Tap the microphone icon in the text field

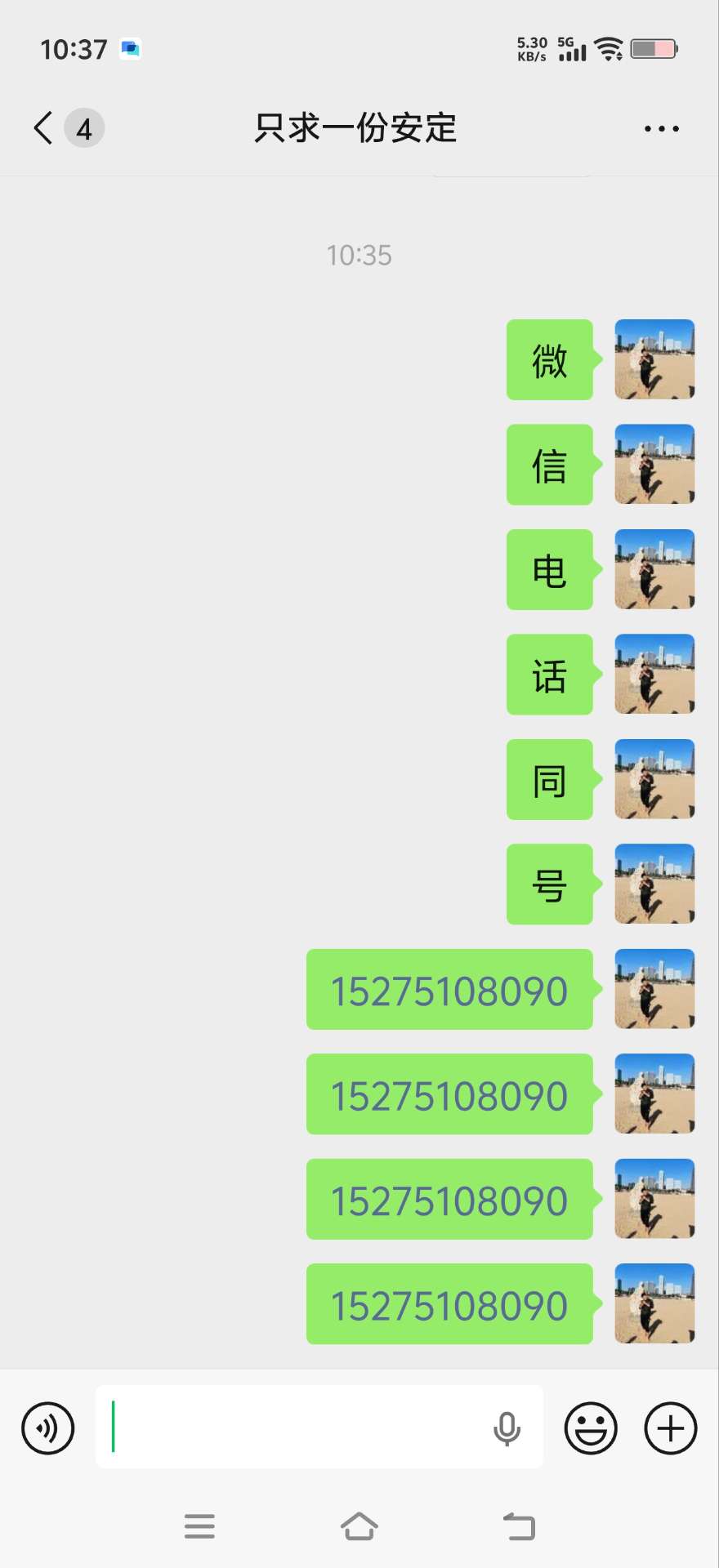(x=507, y=1428)
